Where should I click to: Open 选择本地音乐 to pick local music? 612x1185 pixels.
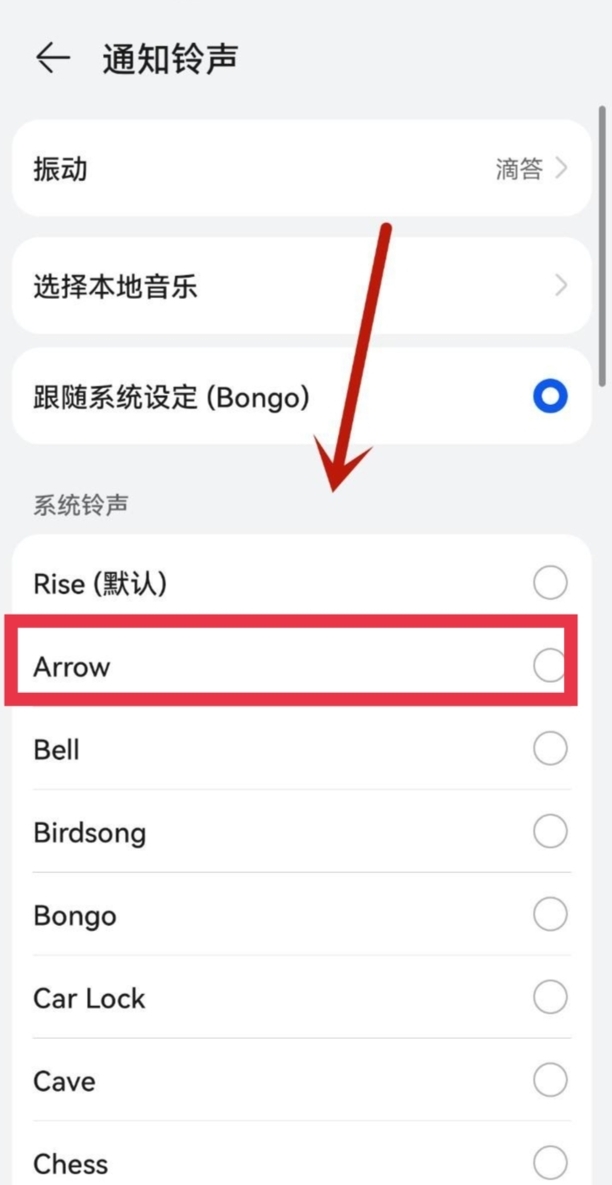[301, 286]
